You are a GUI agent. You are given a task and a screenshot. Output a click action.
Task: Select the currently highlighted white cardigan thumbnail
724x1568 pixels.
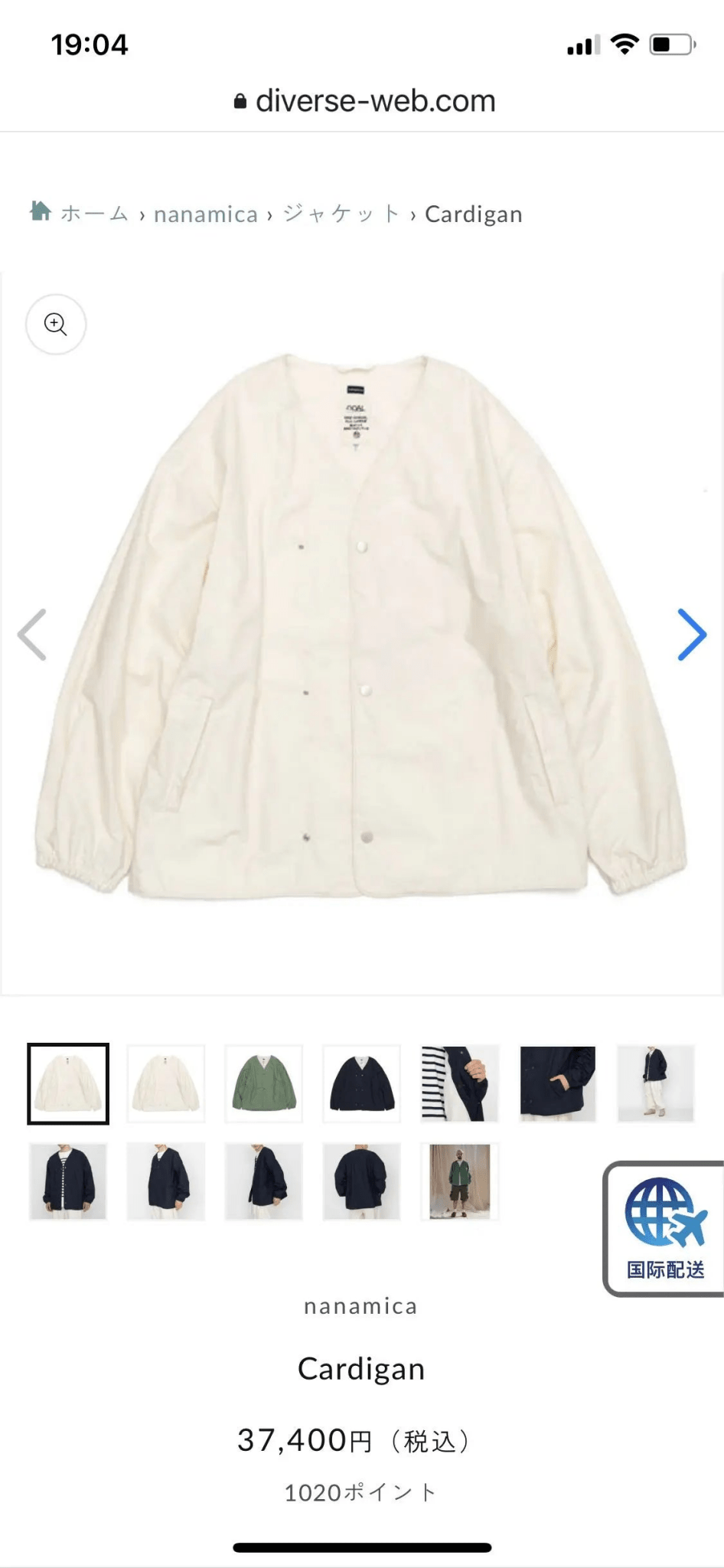67,1084
